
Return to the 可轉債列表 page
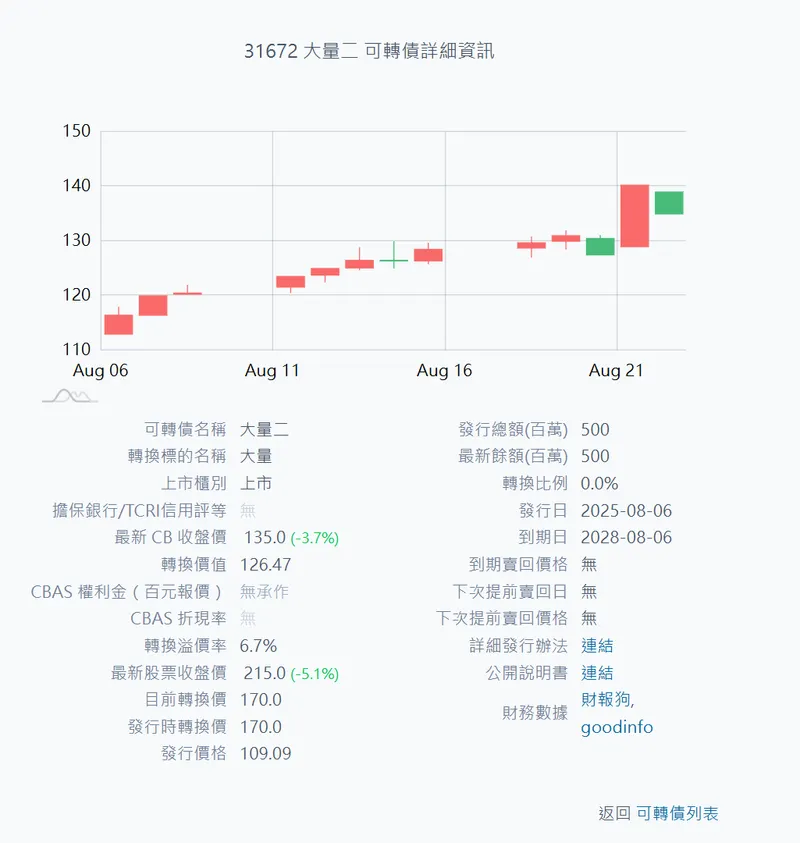click(677, 813)
